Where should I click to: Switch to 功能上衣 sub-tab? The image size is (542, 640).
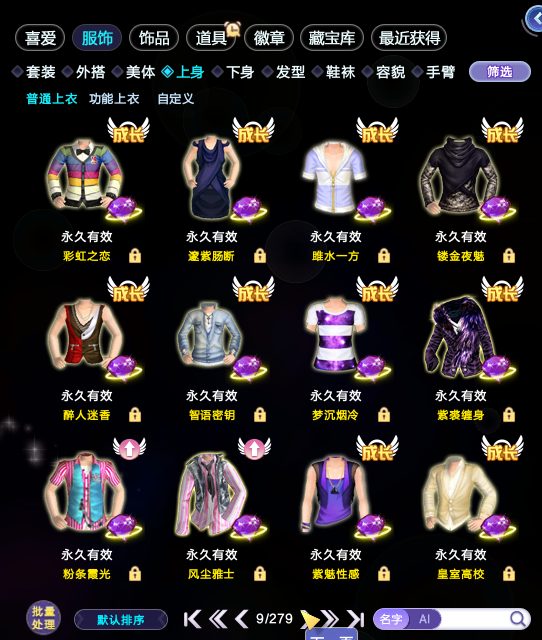coord(114,98)
